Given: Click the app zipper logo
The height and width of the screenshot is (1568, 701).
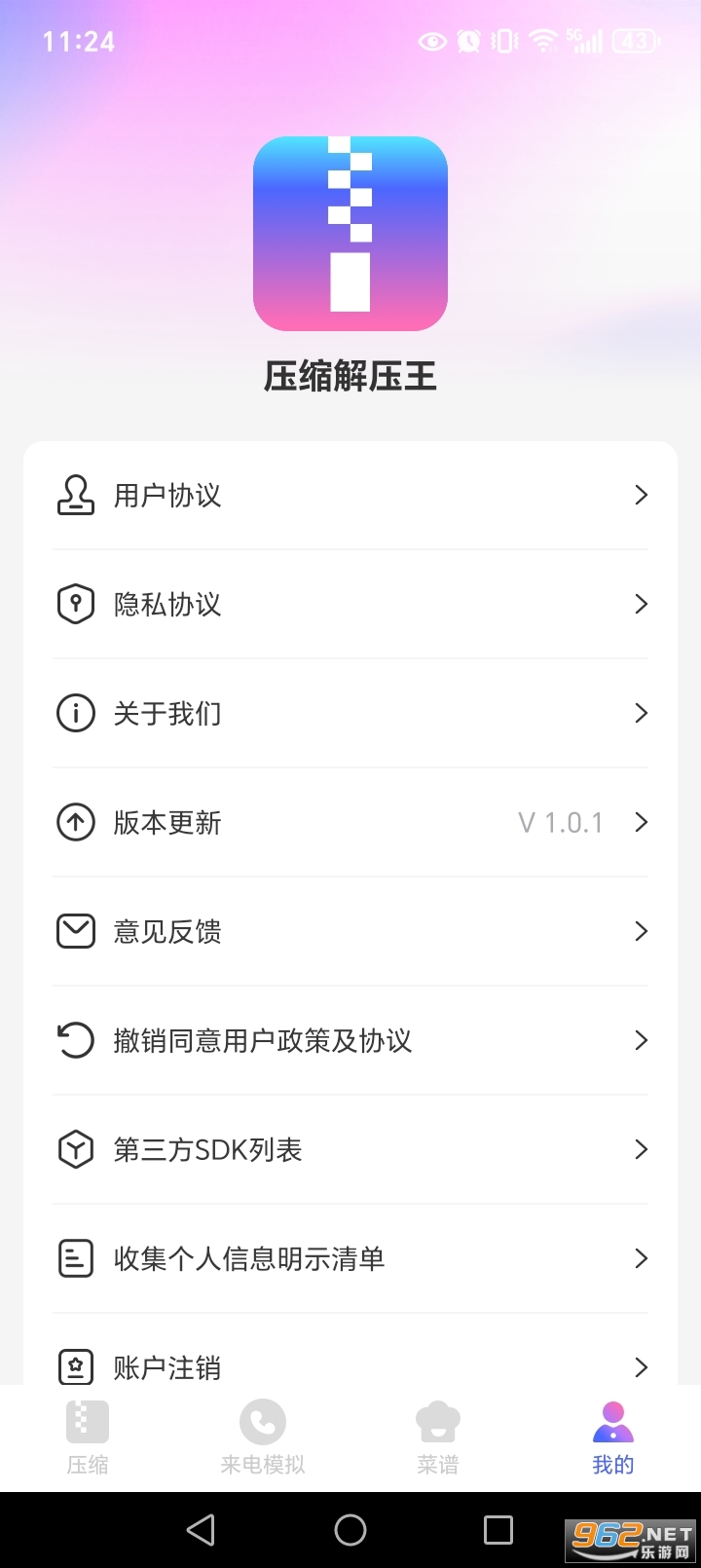Looking at the screenshot, I should pyautogui.click(x=350, y=234).
